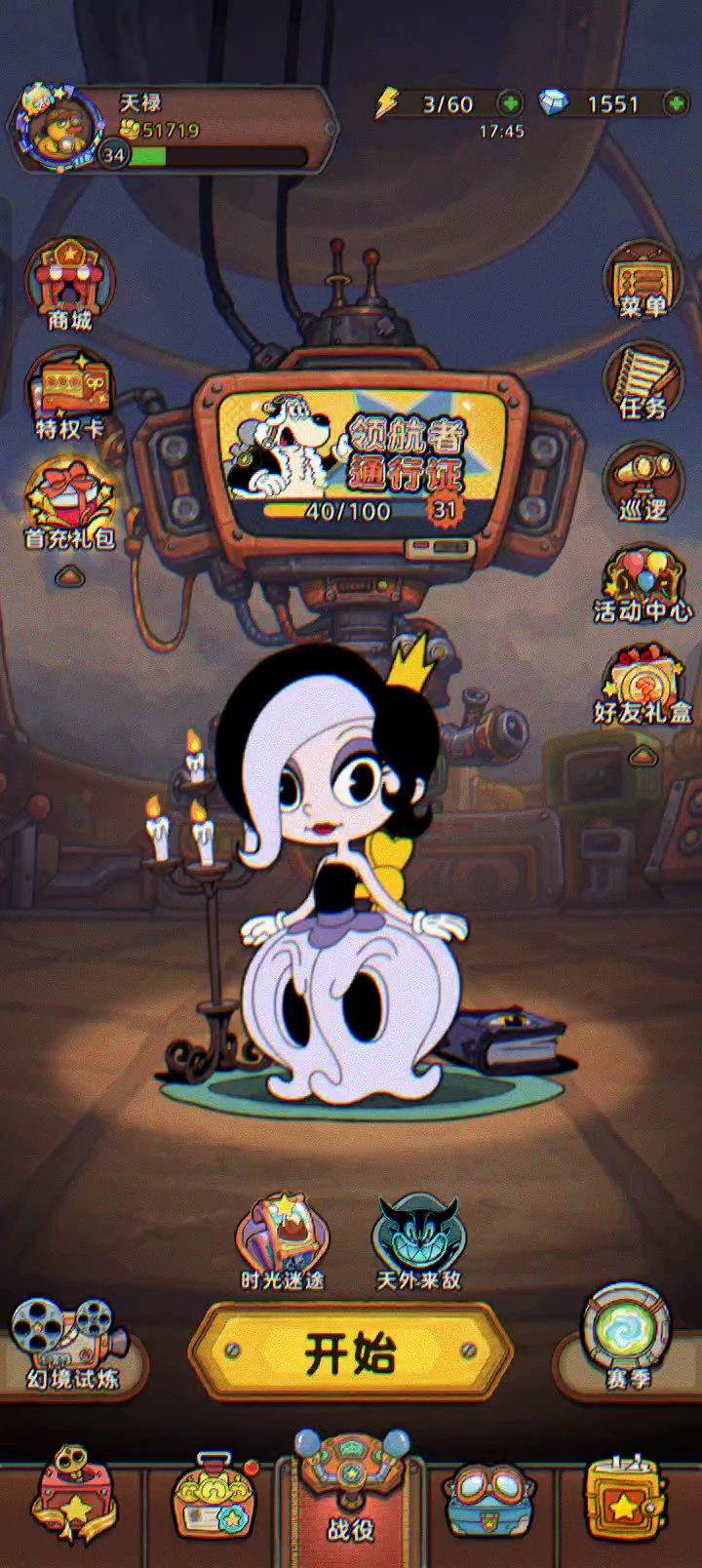
Task: Add energy with the plus button
Action: 509,103
